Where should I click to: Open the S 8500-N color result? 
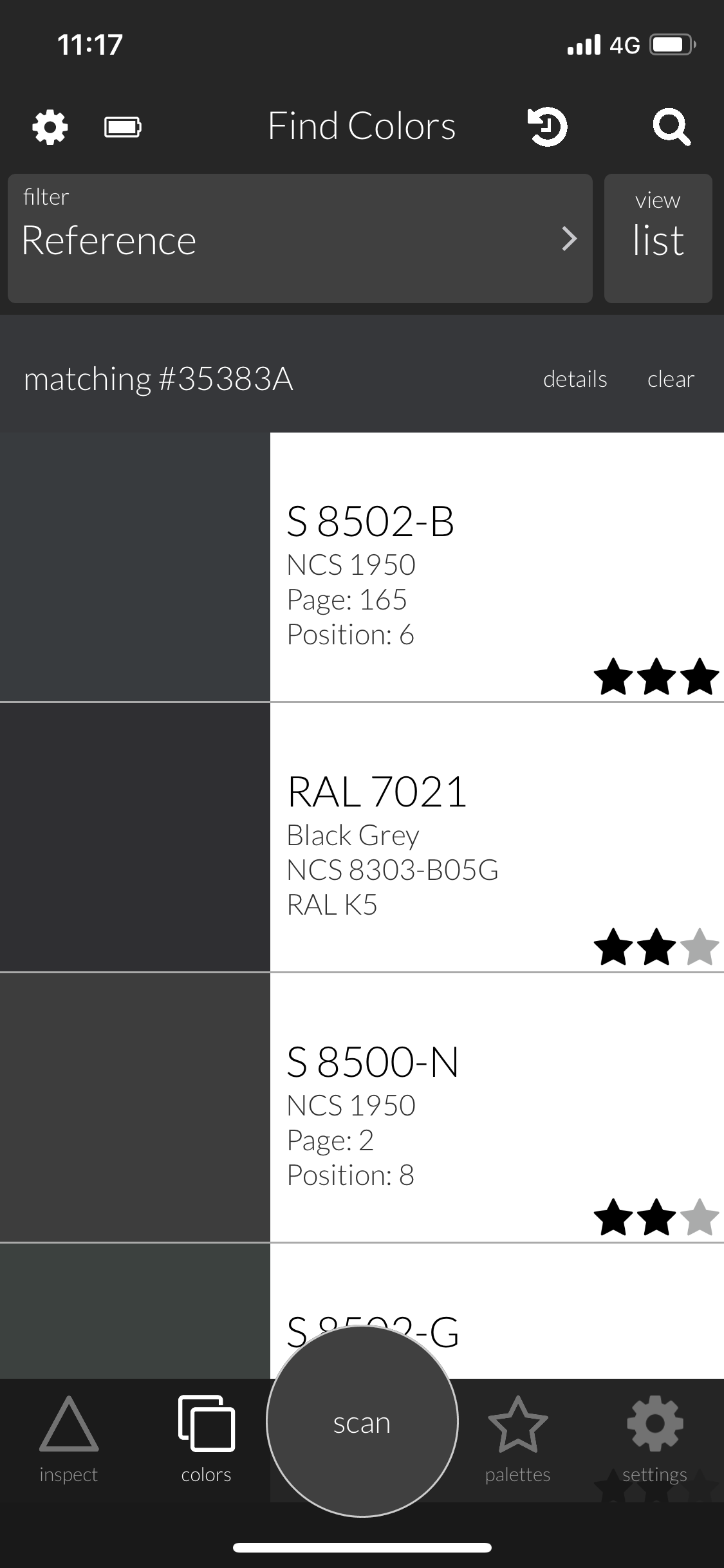pos(362,1108)
